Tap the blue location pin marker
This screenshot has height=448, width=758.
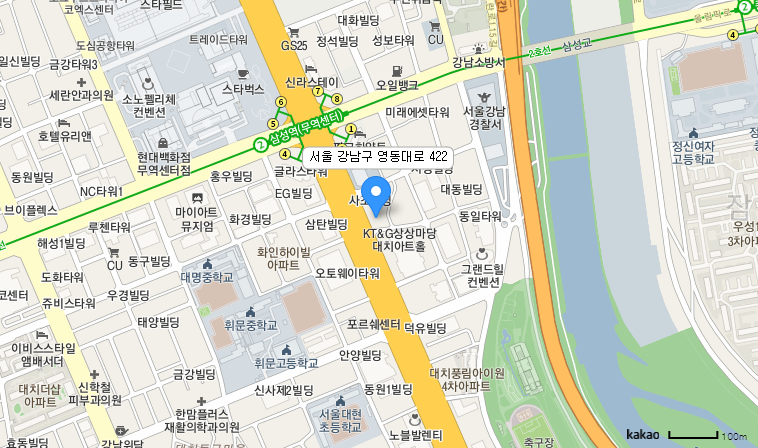click(375, 193)
